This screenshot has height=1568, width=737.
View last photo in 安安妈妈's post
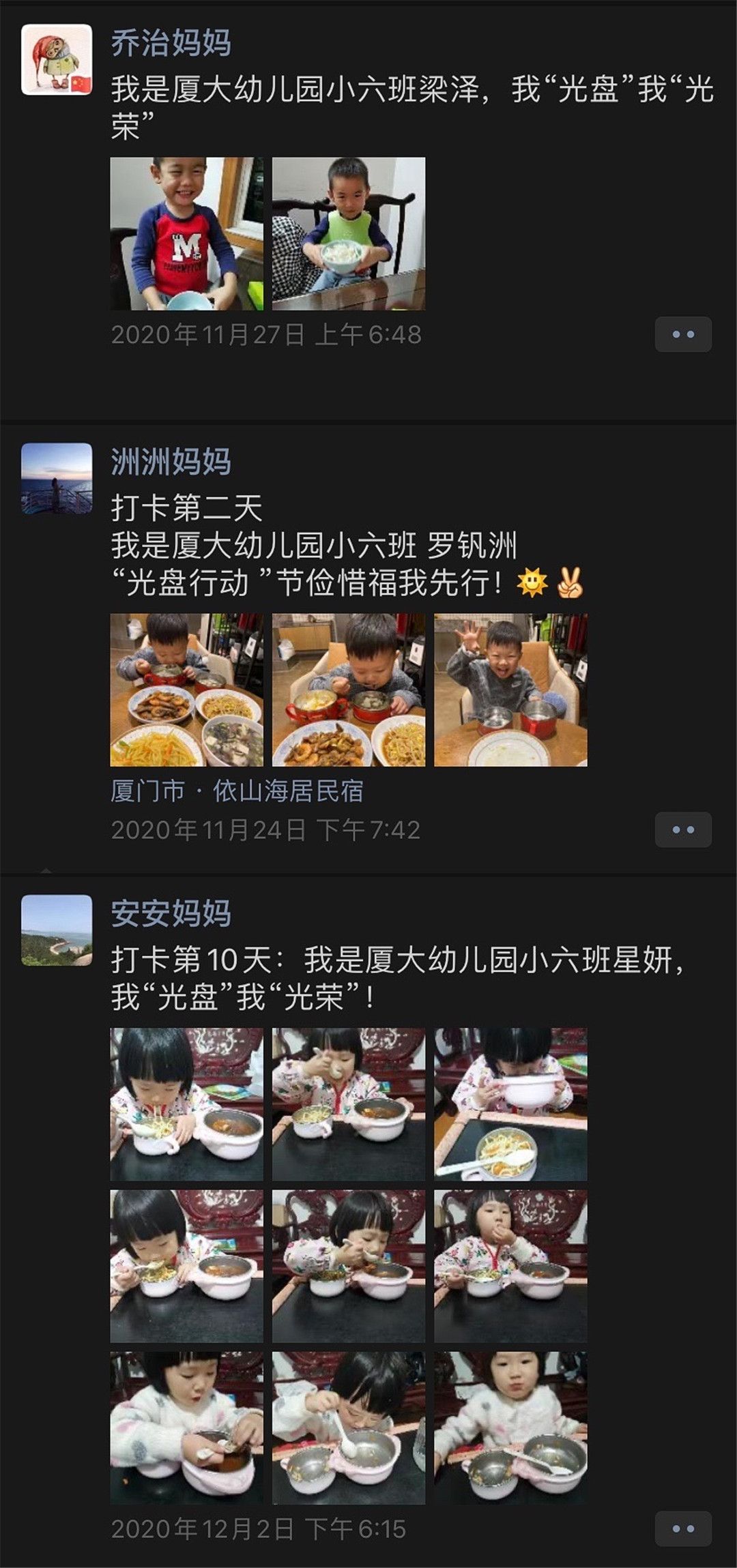510,1428
